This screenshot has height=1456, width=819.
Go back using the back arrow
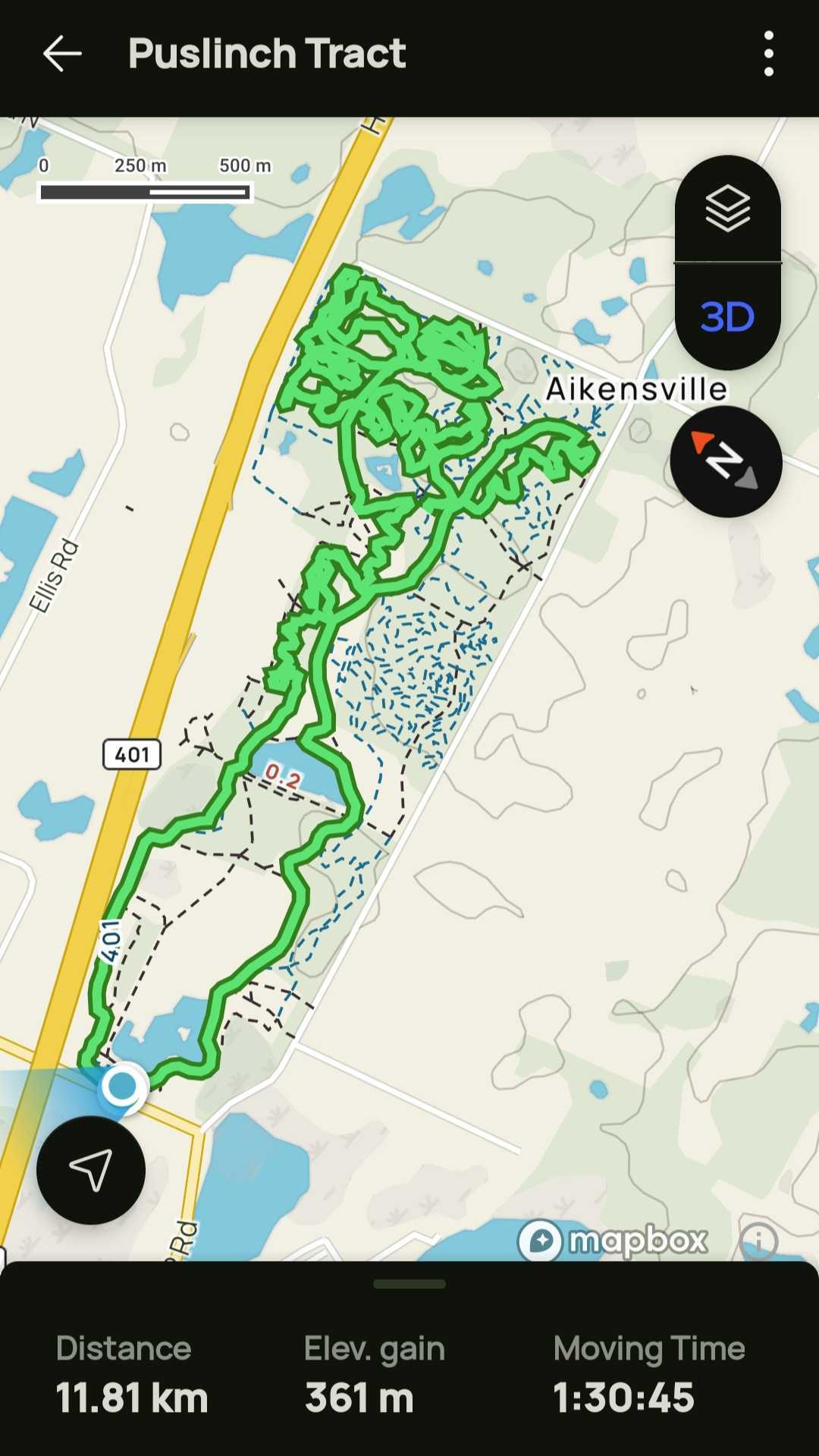coord(62,54)
